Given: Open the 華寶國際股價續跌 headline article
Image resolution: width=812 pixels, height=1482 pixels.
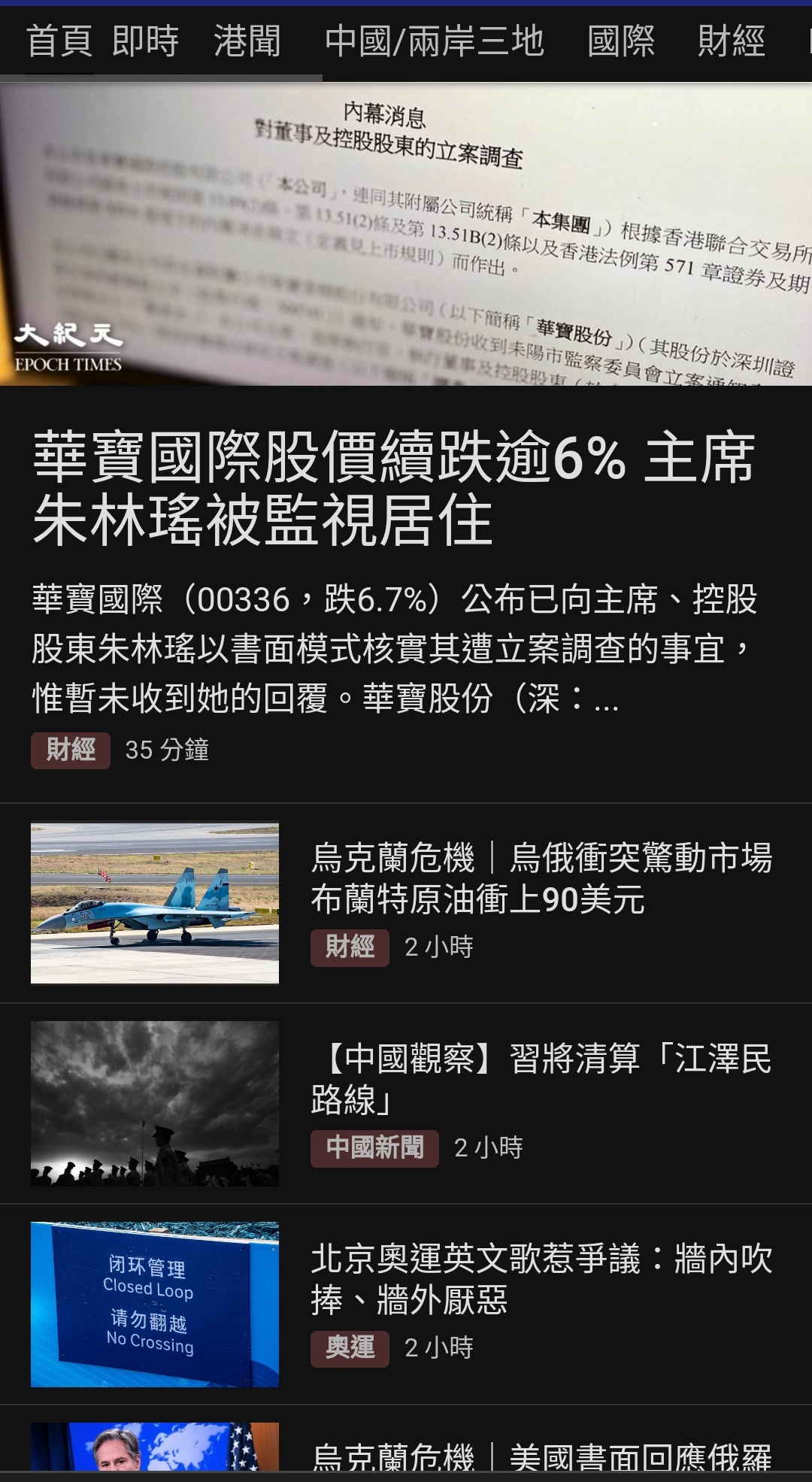Looking at the screenshot, I should tap(394, 489).
